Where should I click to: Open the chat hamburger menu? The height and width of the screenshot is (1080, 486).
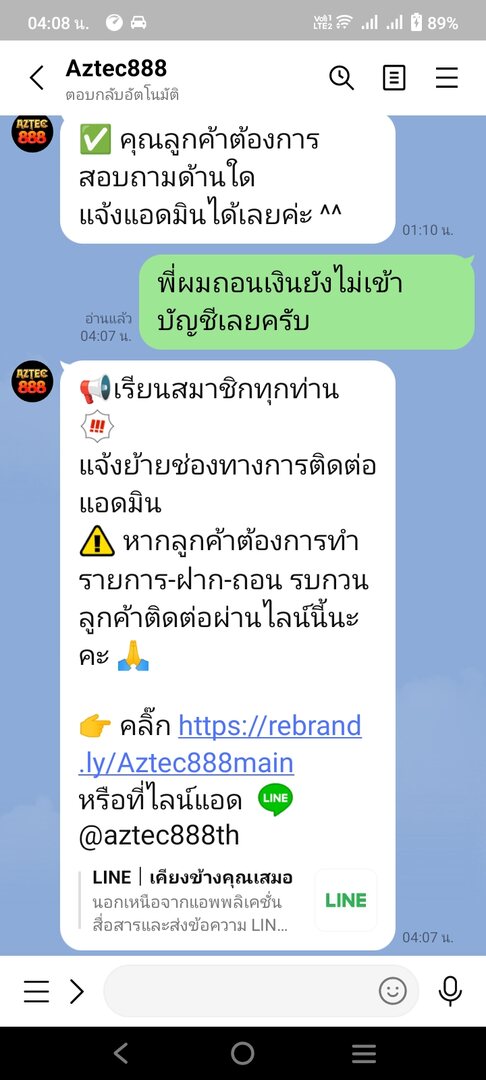(x=447, y=77)
